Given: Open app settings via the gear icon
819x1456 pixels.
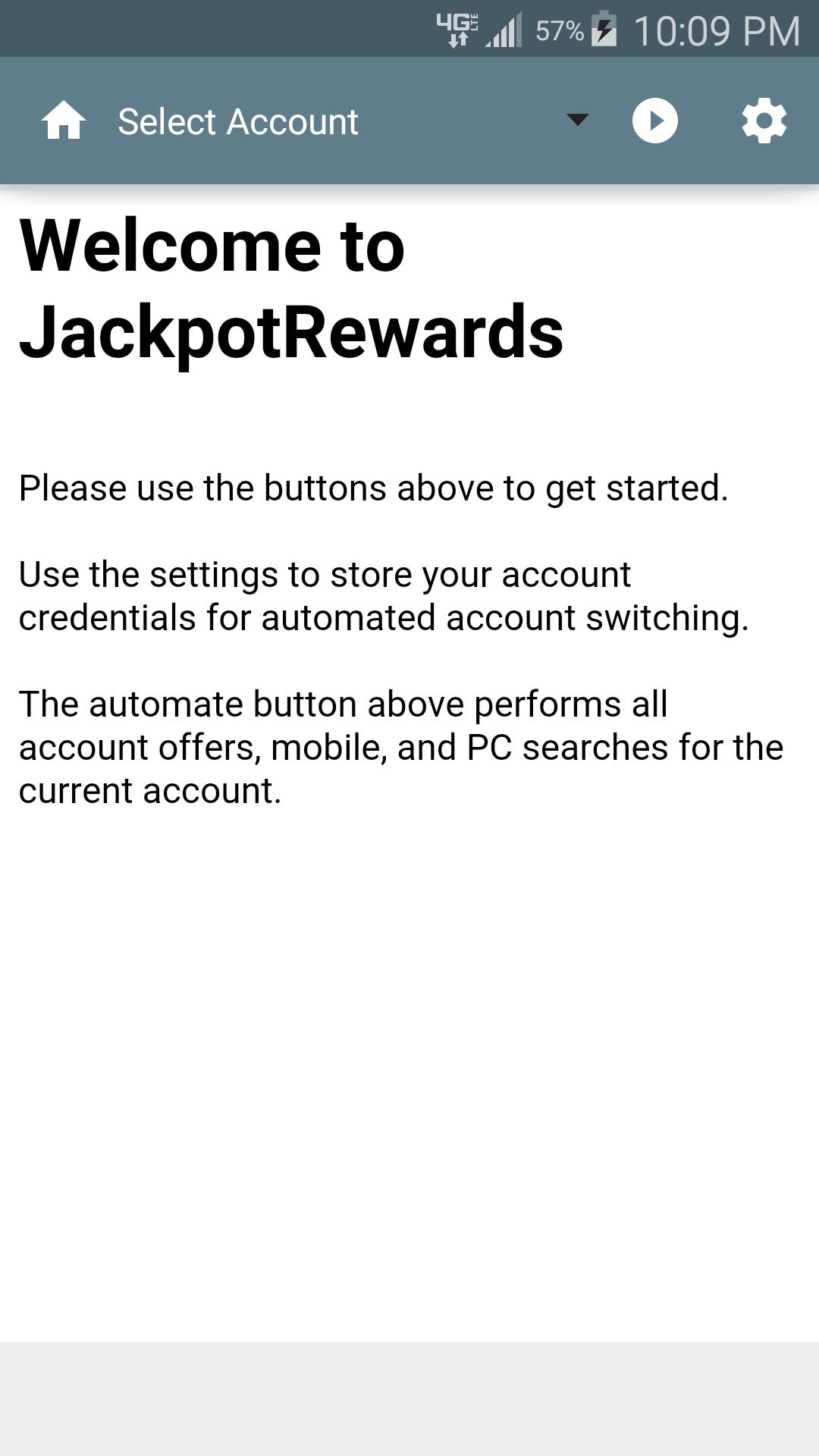Looking at the screenshot, I should (x=762, y=120).
